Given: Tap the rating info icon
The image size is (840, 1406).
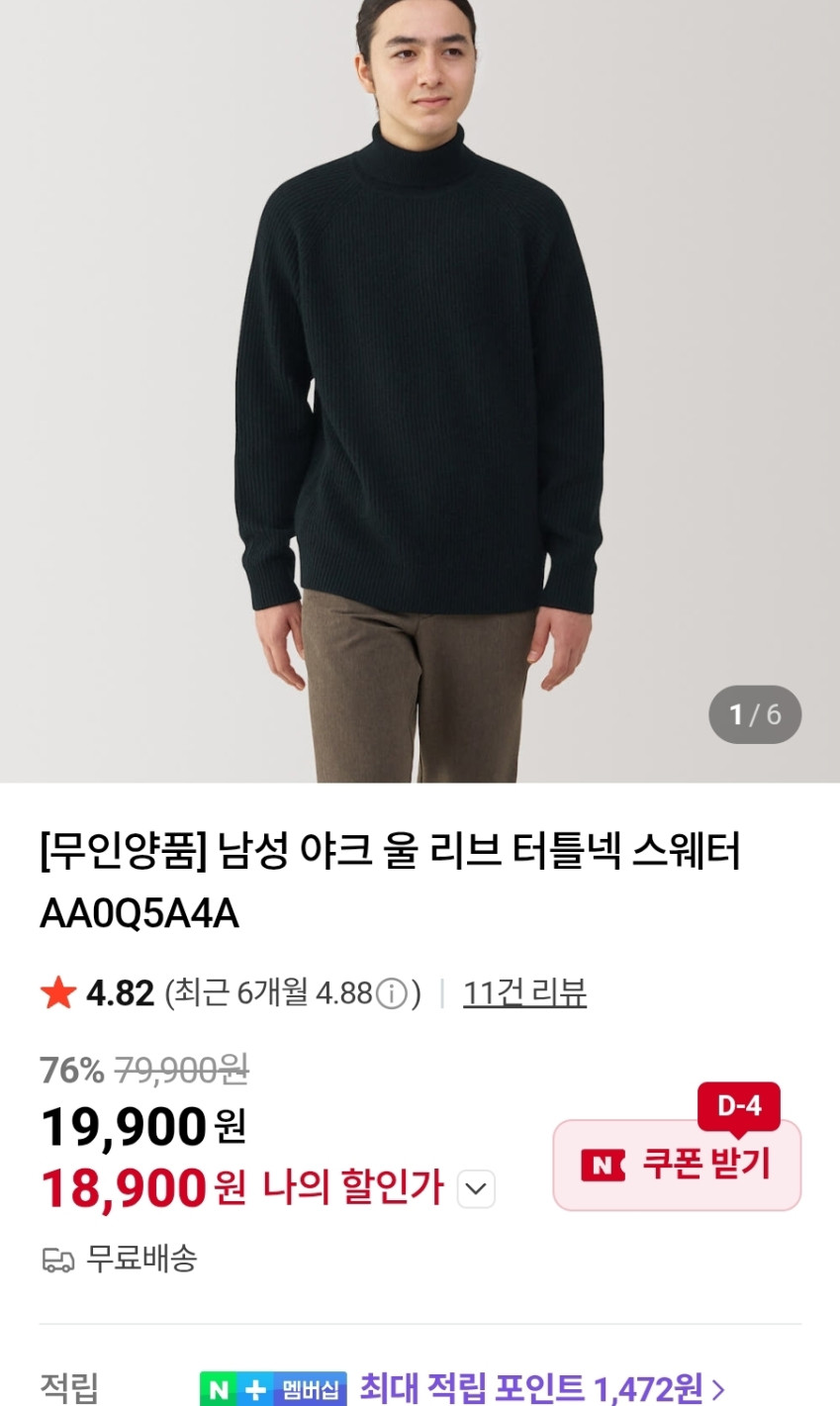Looking at the screenshot, I should point(393,993).
